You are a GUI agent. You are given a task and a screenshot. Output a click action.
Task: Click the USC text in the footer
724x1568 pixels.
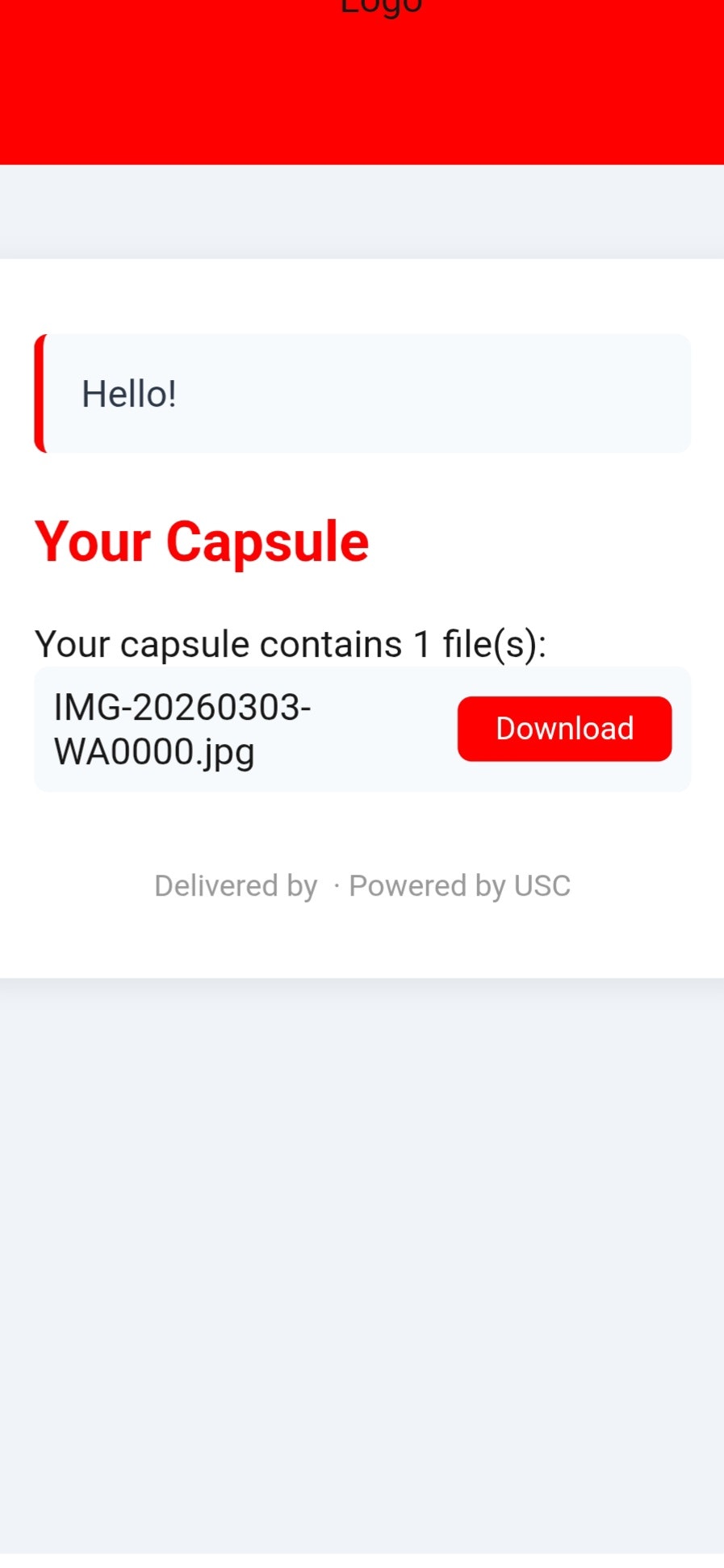[542, 885]
